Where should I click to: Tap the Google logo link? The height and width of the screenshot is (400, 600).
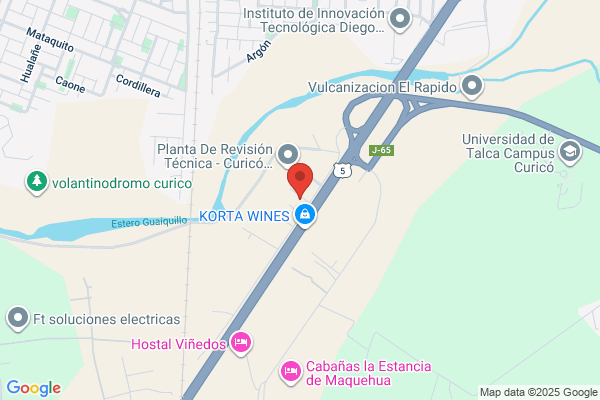[x=33, y=388]
